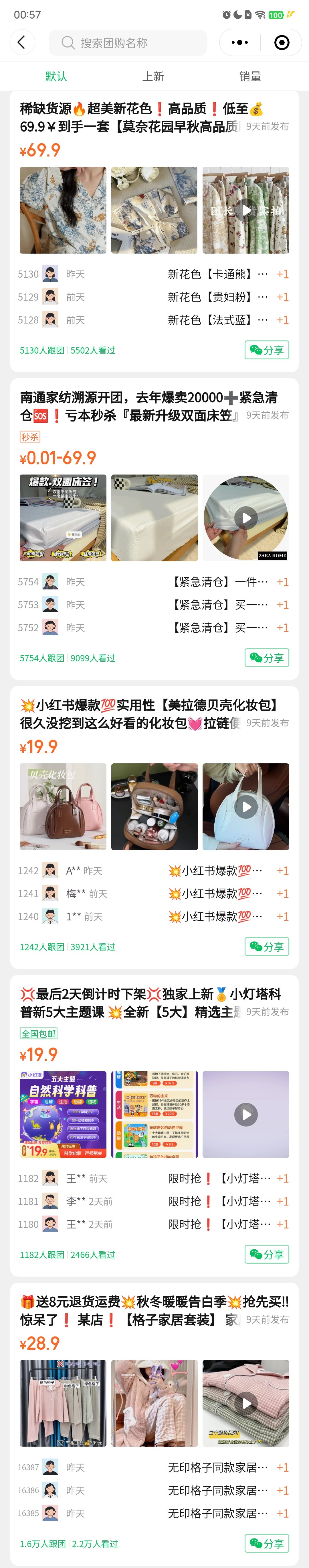Play the 双面床笠 product video
This screenshot has width=309, height=1568.
pyautogui.click(x=246, y=518)
